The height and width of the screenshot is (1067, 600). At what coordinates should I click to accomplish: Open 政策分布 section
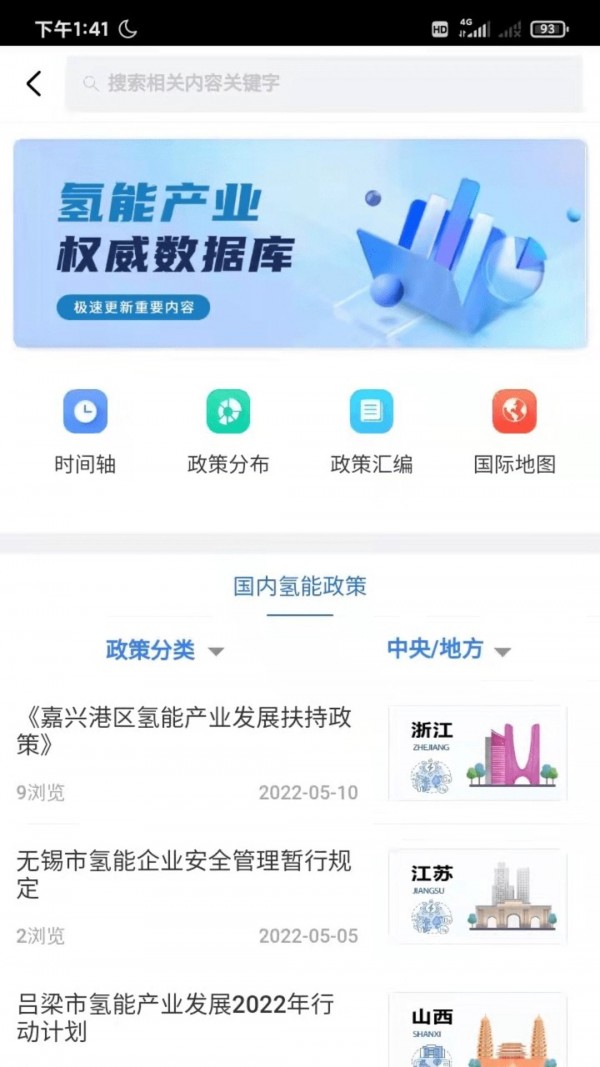(x=228, y=431)
